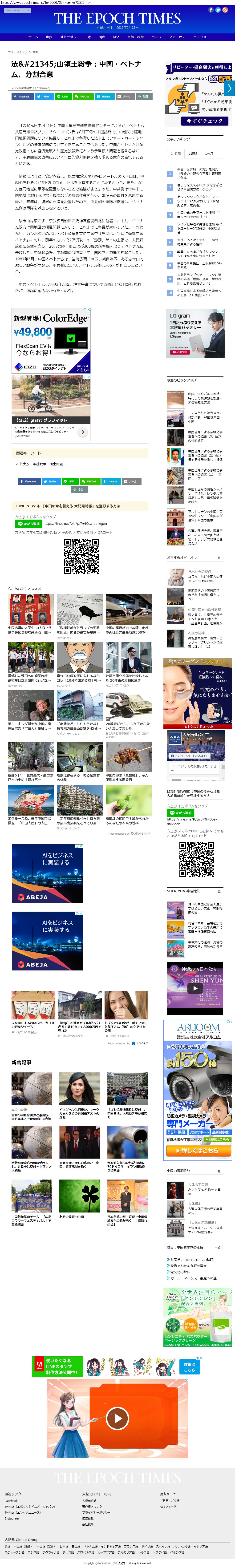Share article via Twitter below the headline
Viewport: 235px width, 1568px height.
tap(45, 96)
